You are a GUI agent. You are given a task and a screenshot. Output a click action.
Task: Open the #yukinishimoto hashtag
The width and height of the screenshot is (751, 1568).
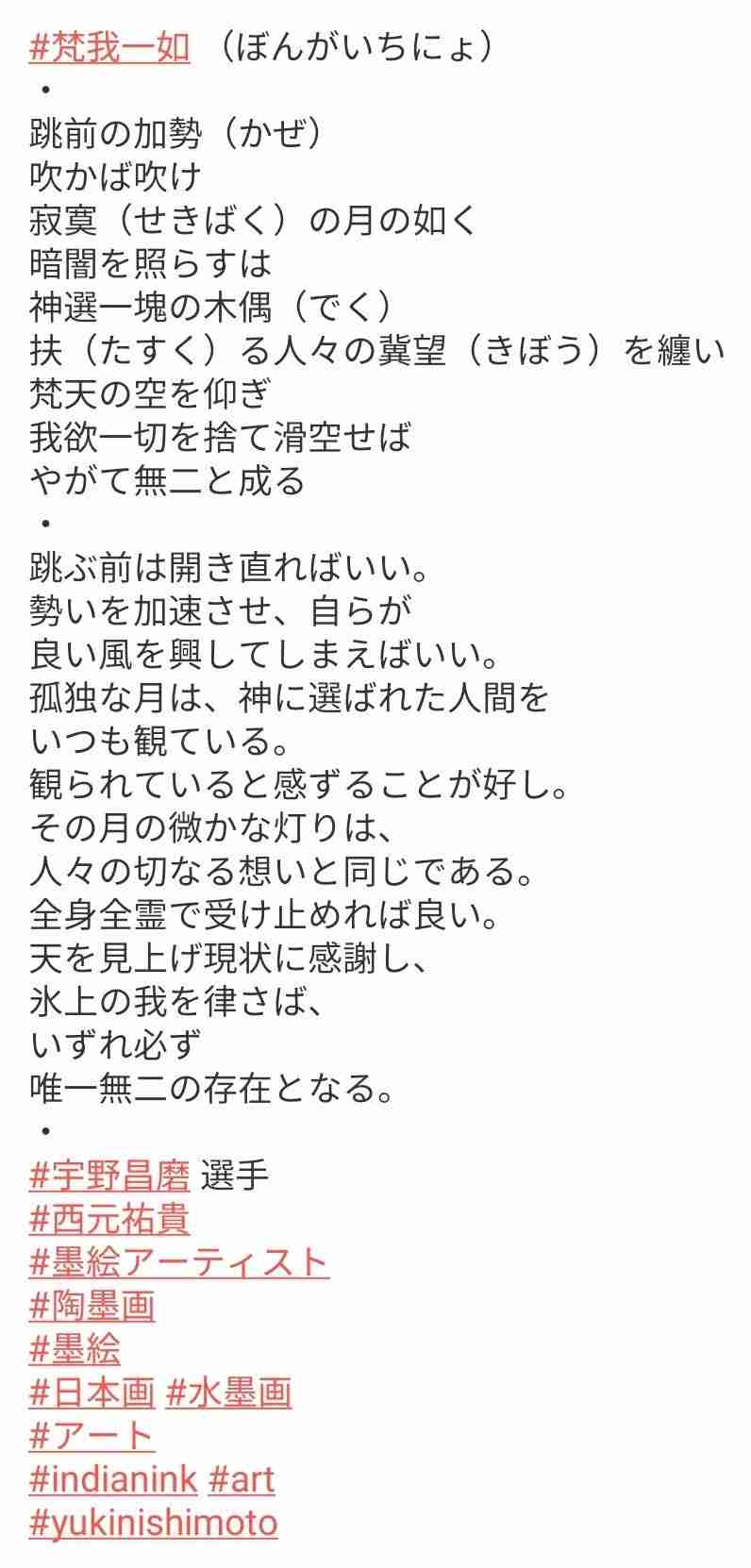click(153, 1523)
